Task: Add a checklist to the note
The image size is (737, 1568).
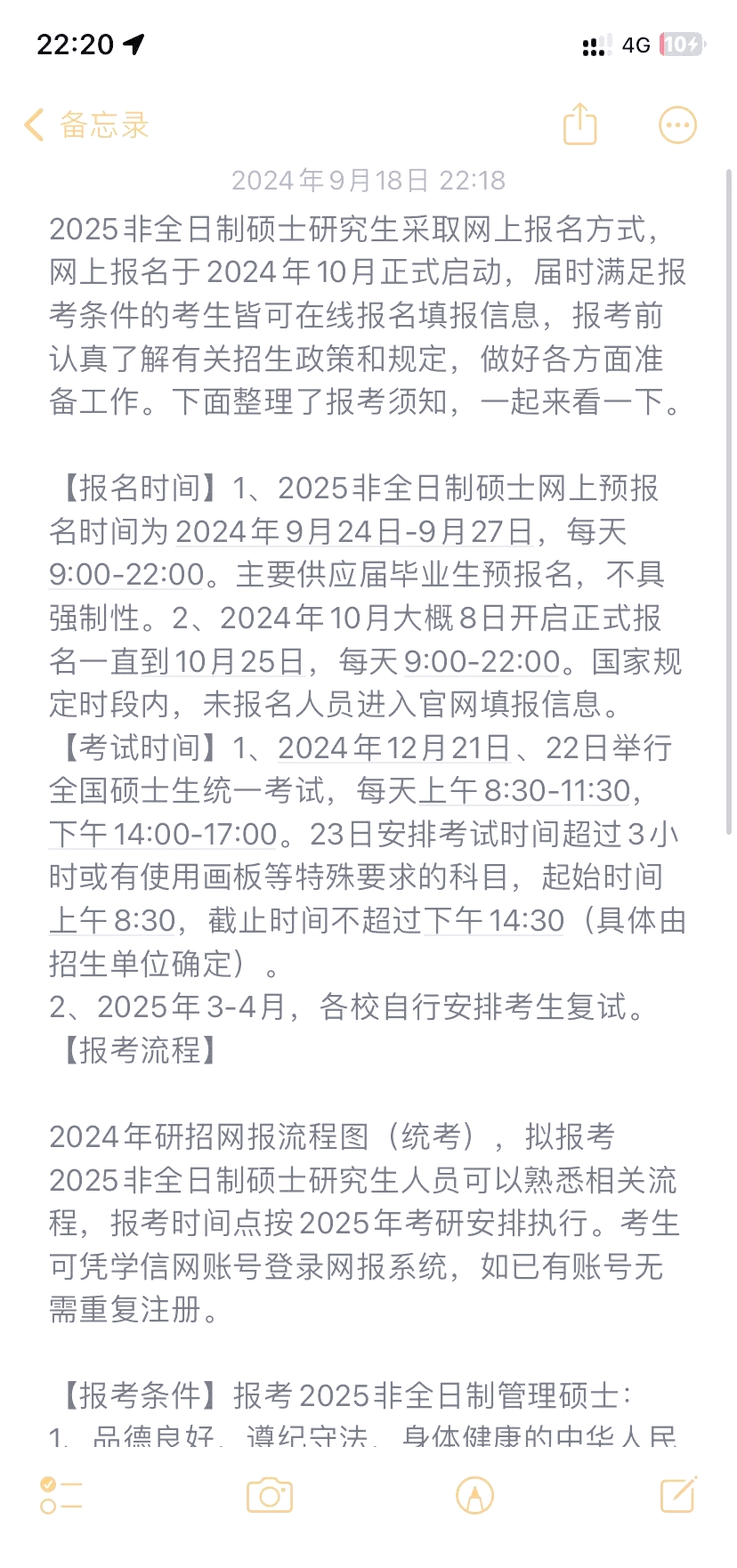Action: tap(61, 1496)
